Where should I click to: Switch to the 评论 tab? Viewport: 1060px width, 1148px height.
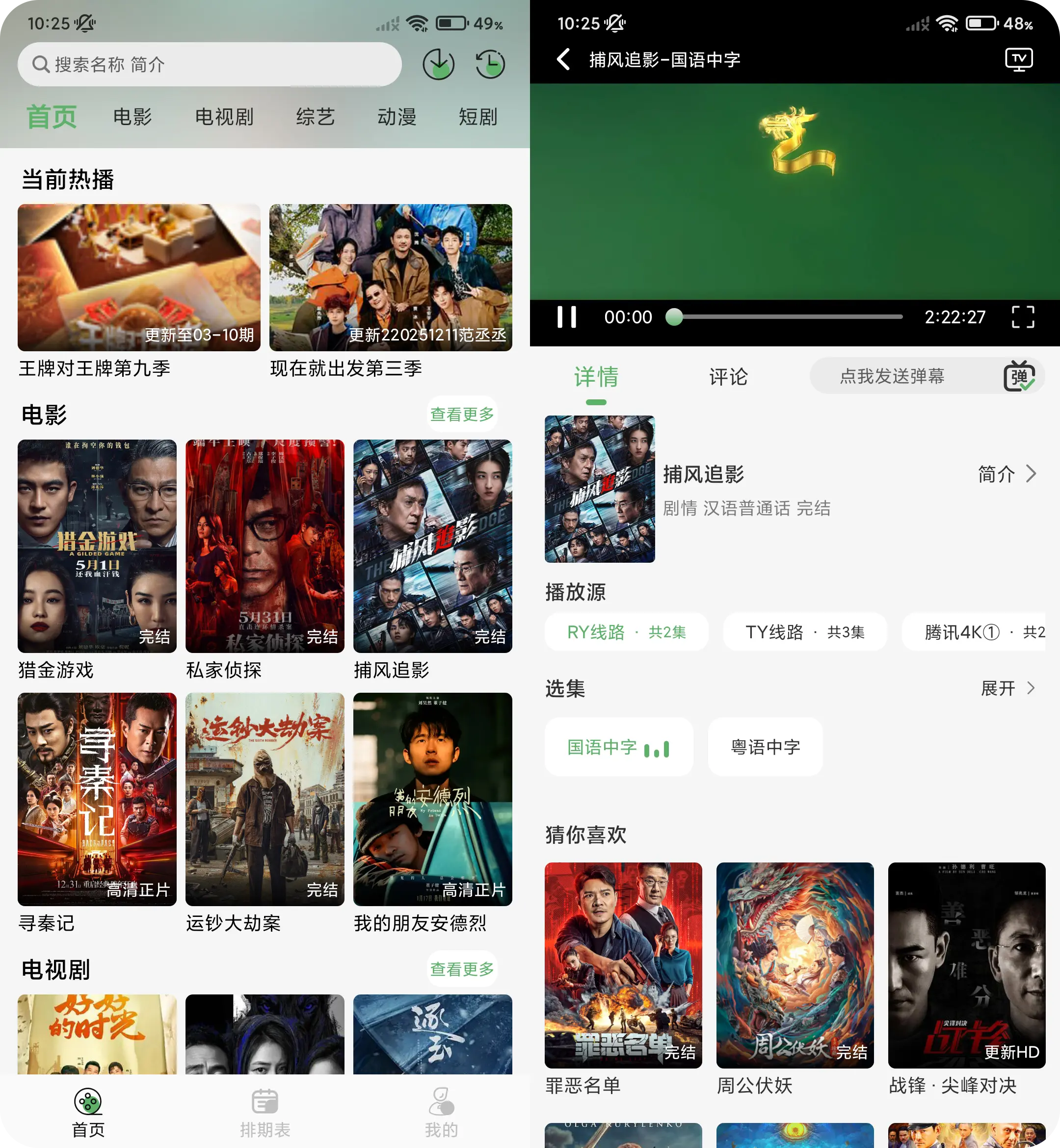(x=728, y=377)
